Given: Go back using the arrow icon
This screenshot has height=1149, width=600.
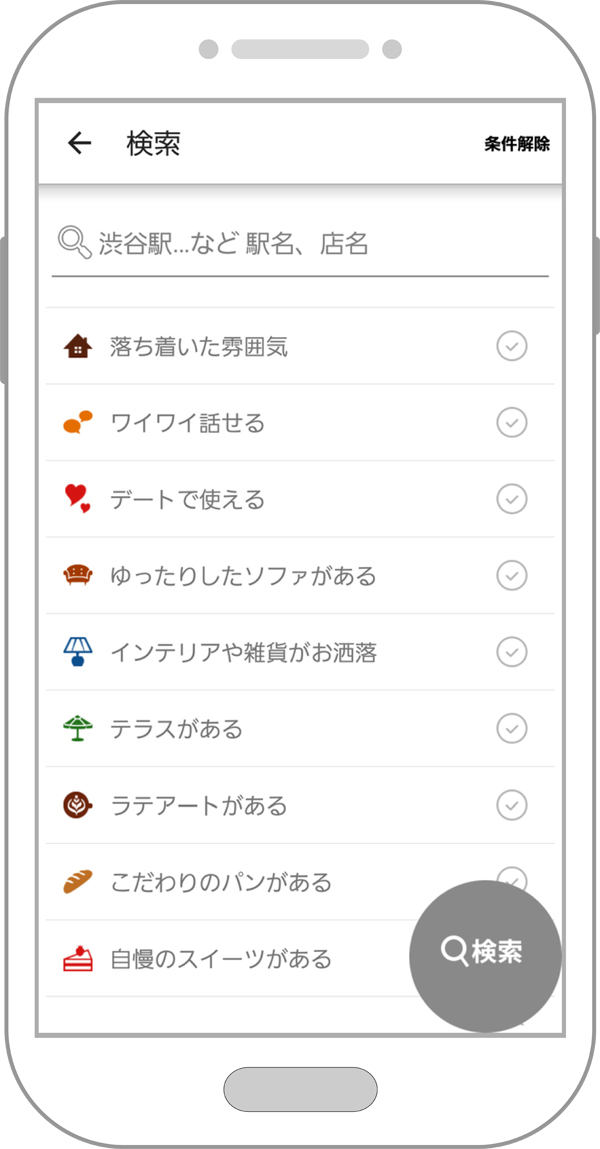Looking at the screenshot, I should point(79,143).
